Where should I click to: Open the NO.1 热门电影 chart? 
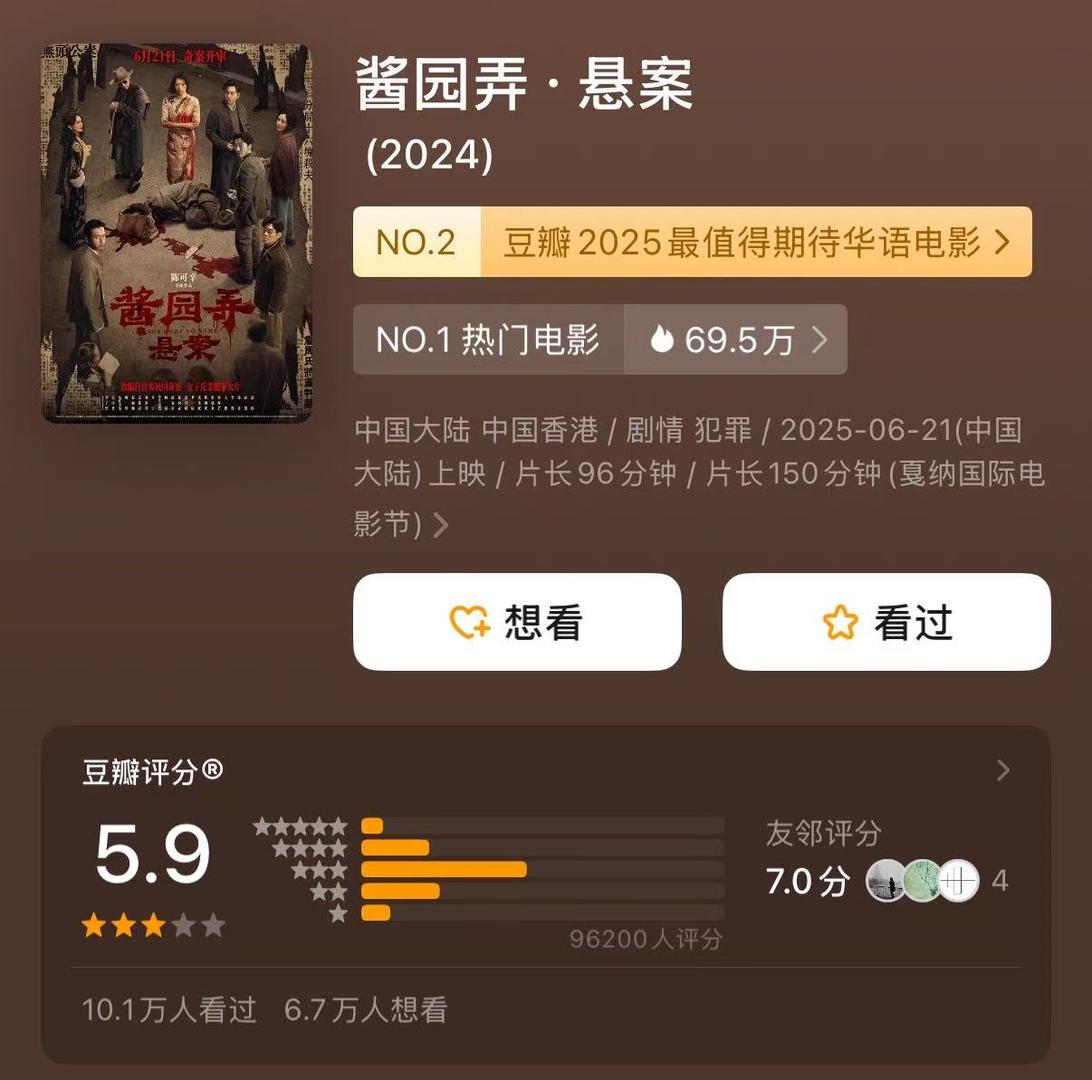[488, 340]
